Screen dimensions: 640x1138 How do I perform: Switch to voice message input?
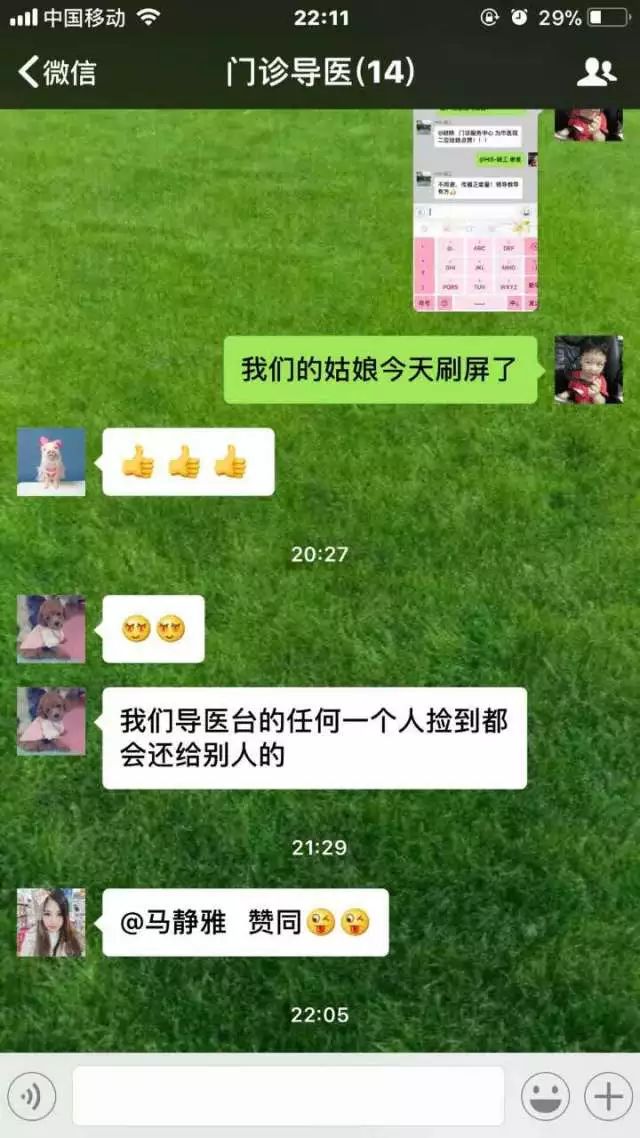tap(31, 1097)
